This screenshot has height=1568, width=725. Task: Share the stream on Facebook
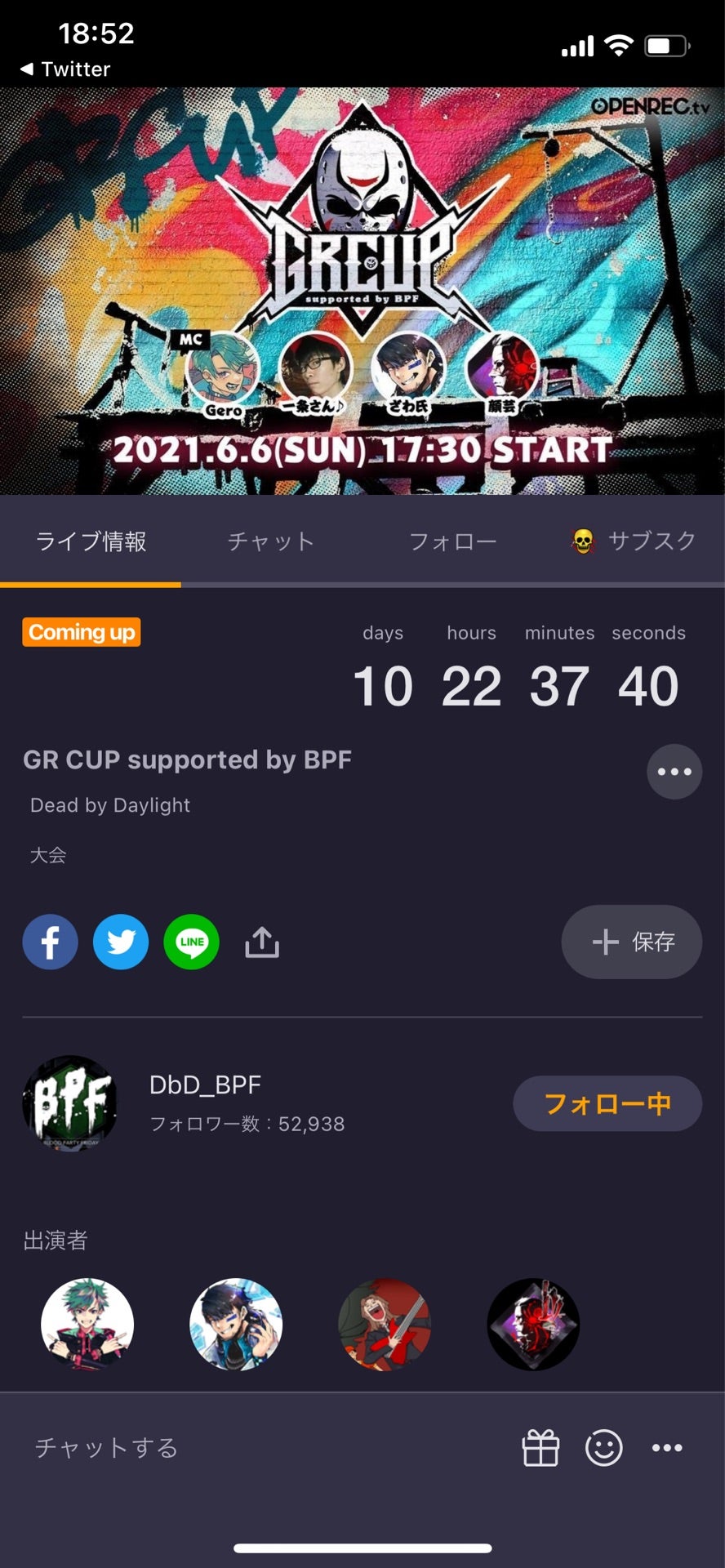[51, 942]
